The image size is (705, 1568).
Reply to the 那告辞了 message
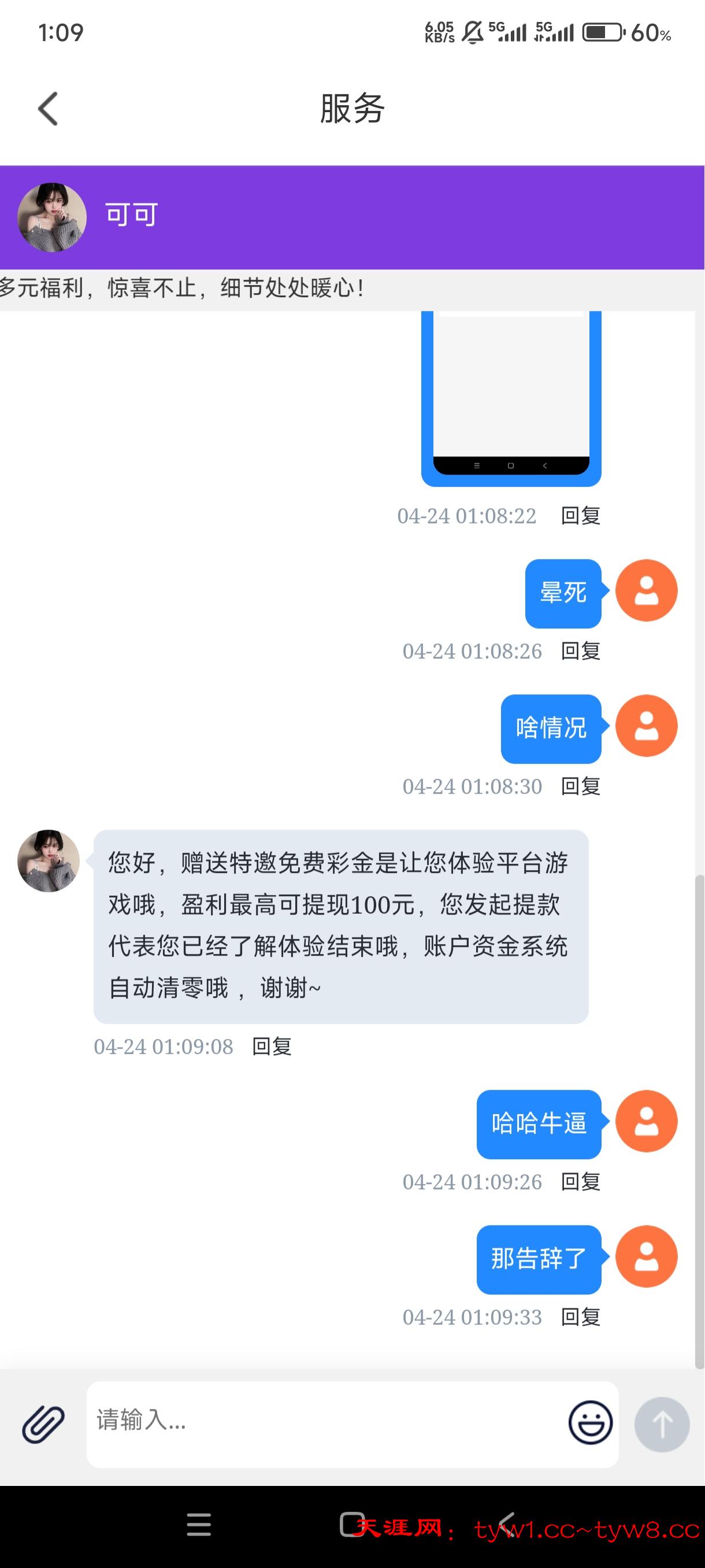click(580, 1317)
